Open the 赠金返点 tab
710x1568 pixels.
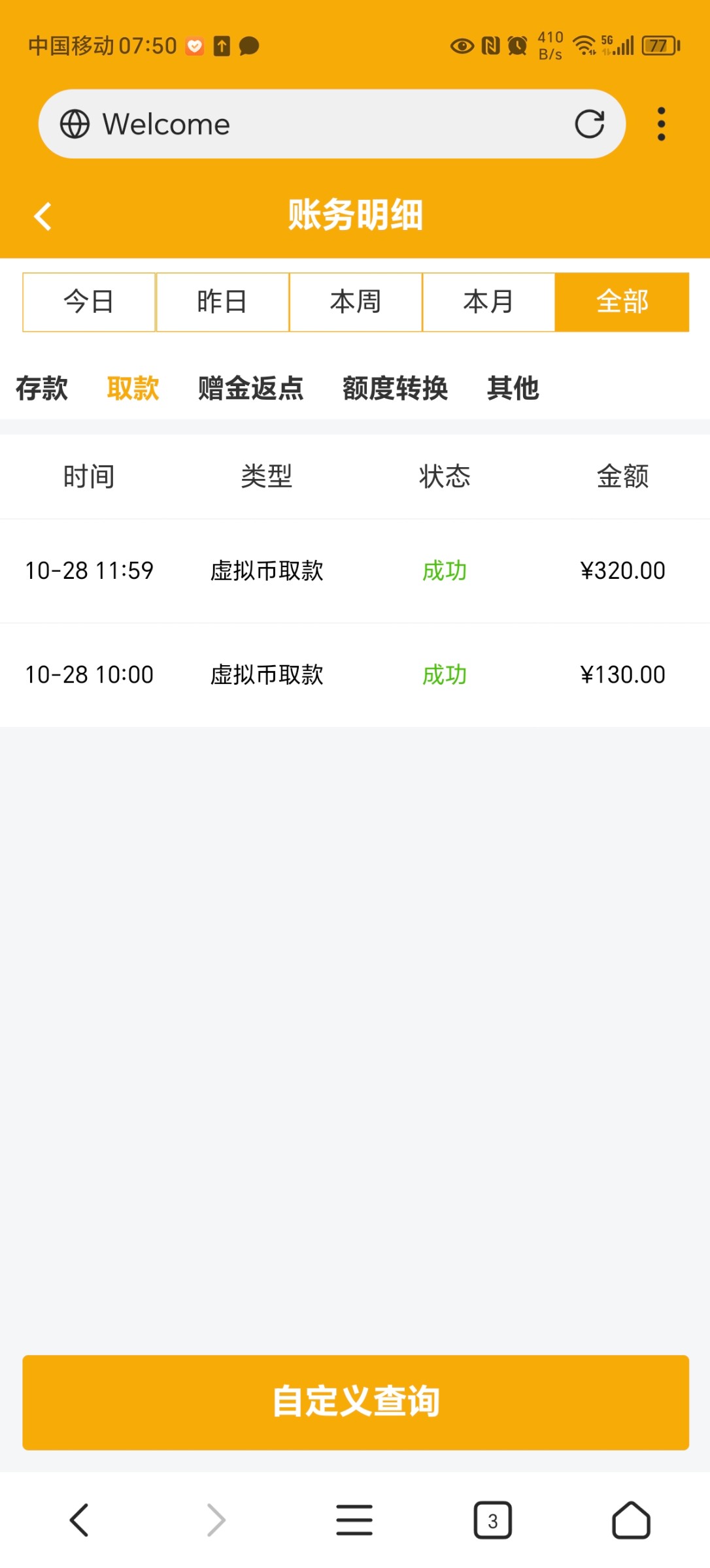251,388
